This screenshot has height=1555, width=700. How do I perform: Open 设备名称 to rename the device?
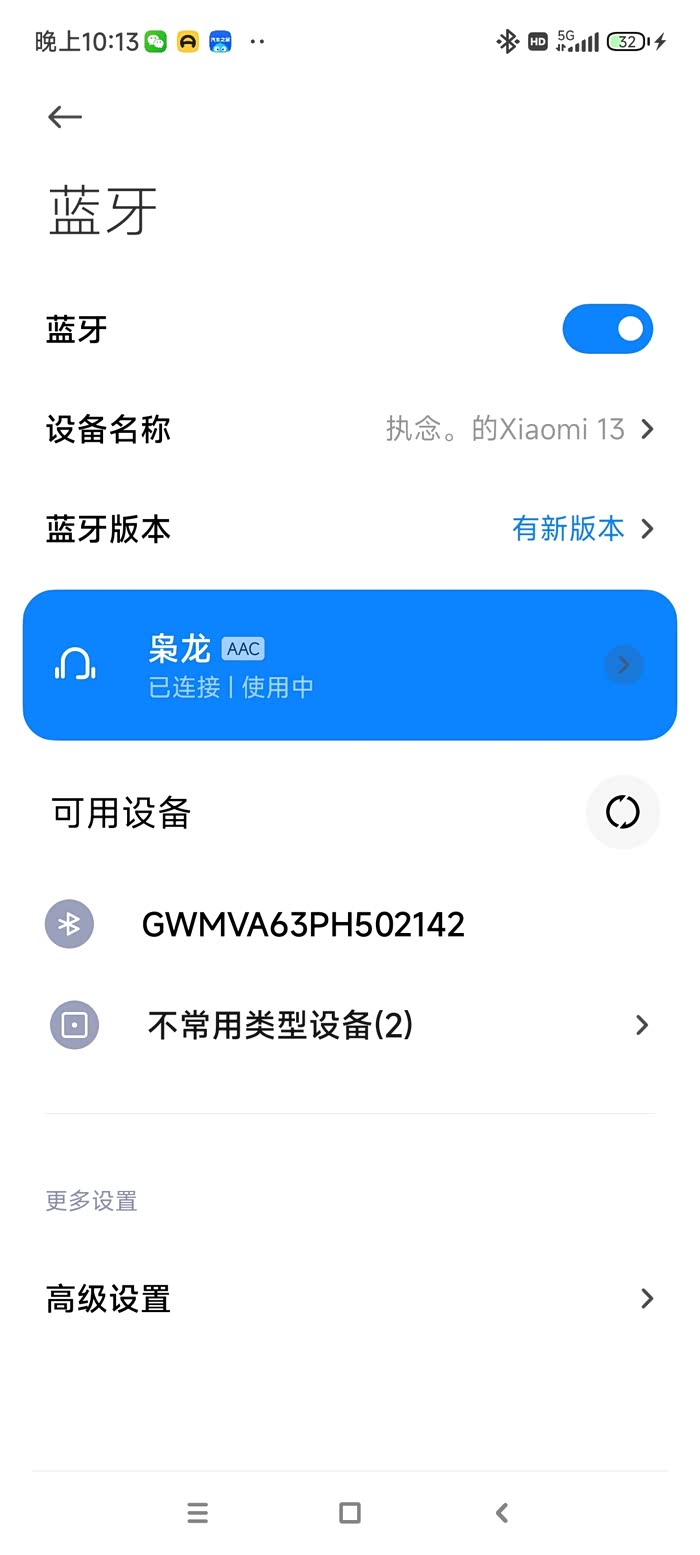pyautogui.click(x=350, y=429)
